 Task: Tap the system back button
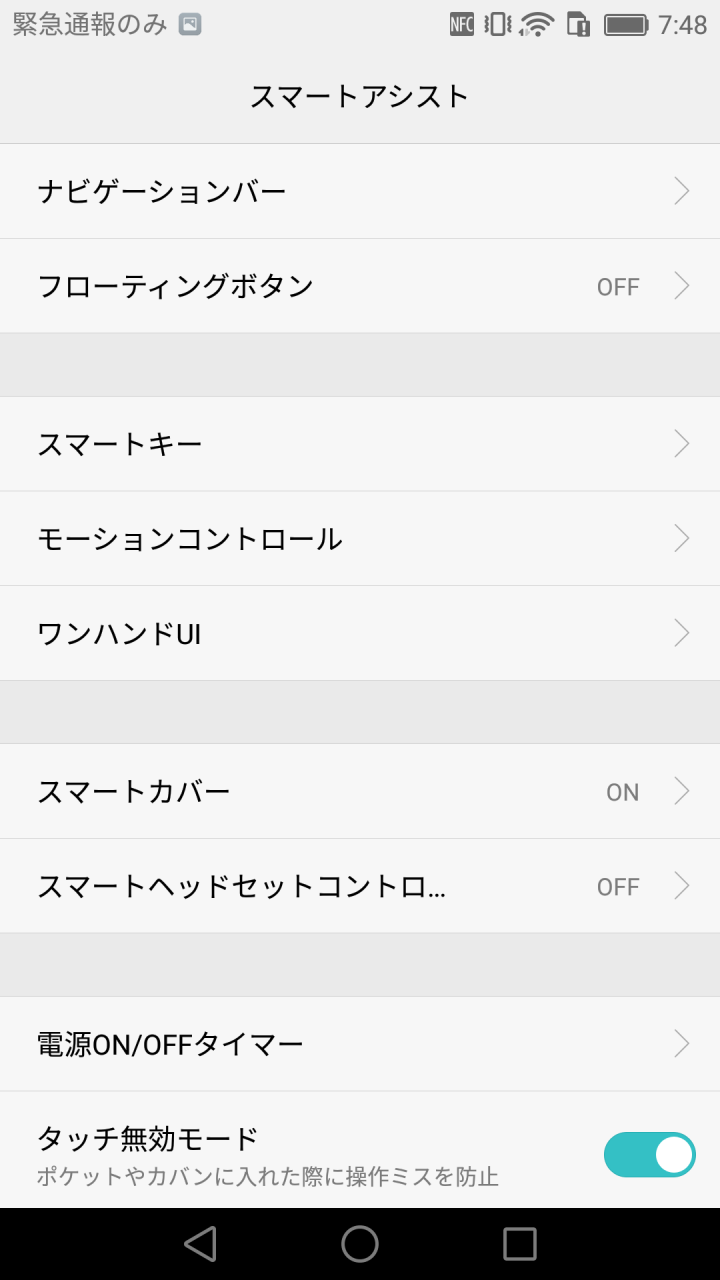tap(200, 1244)
